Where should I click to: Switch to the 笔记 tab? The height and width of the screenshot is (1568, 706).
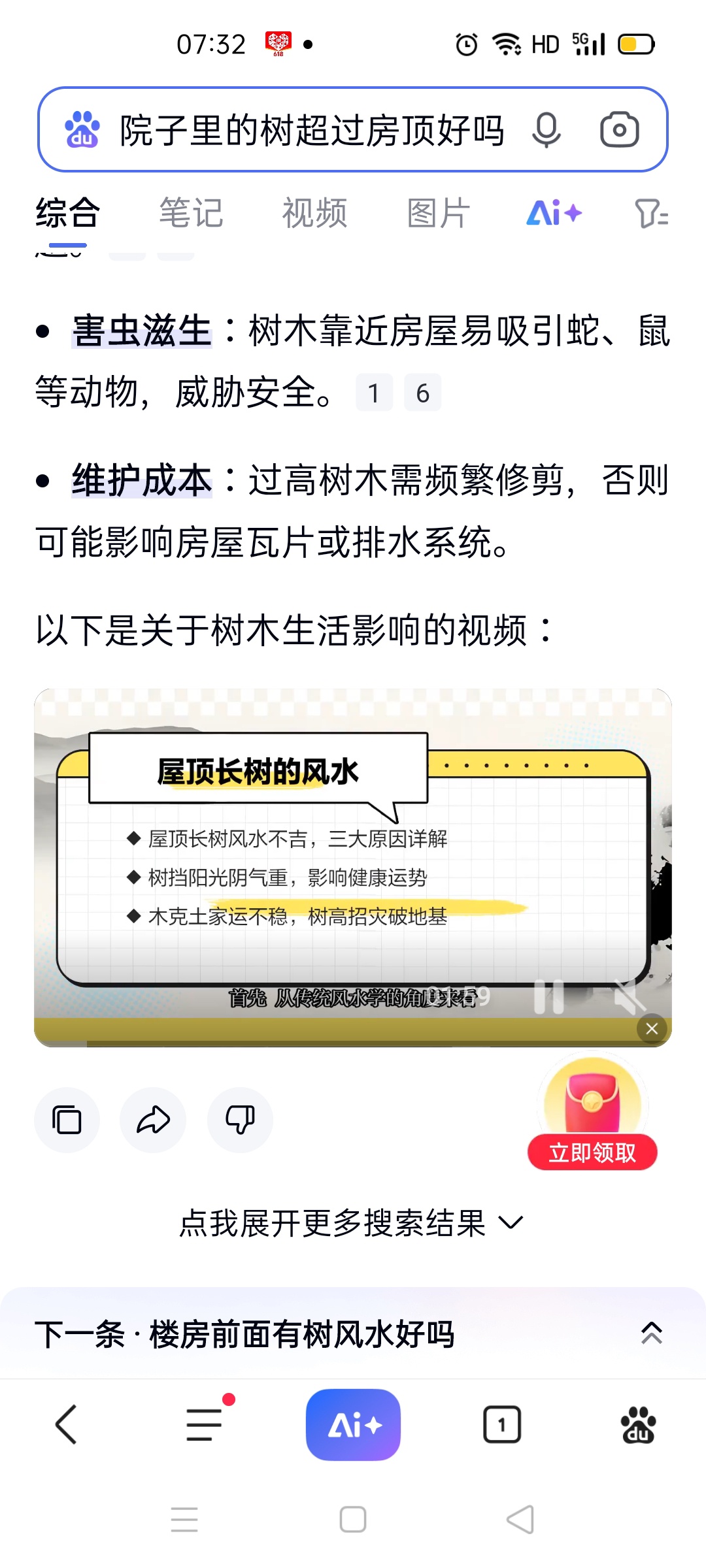pyautogui.click(x=191, y=213)
